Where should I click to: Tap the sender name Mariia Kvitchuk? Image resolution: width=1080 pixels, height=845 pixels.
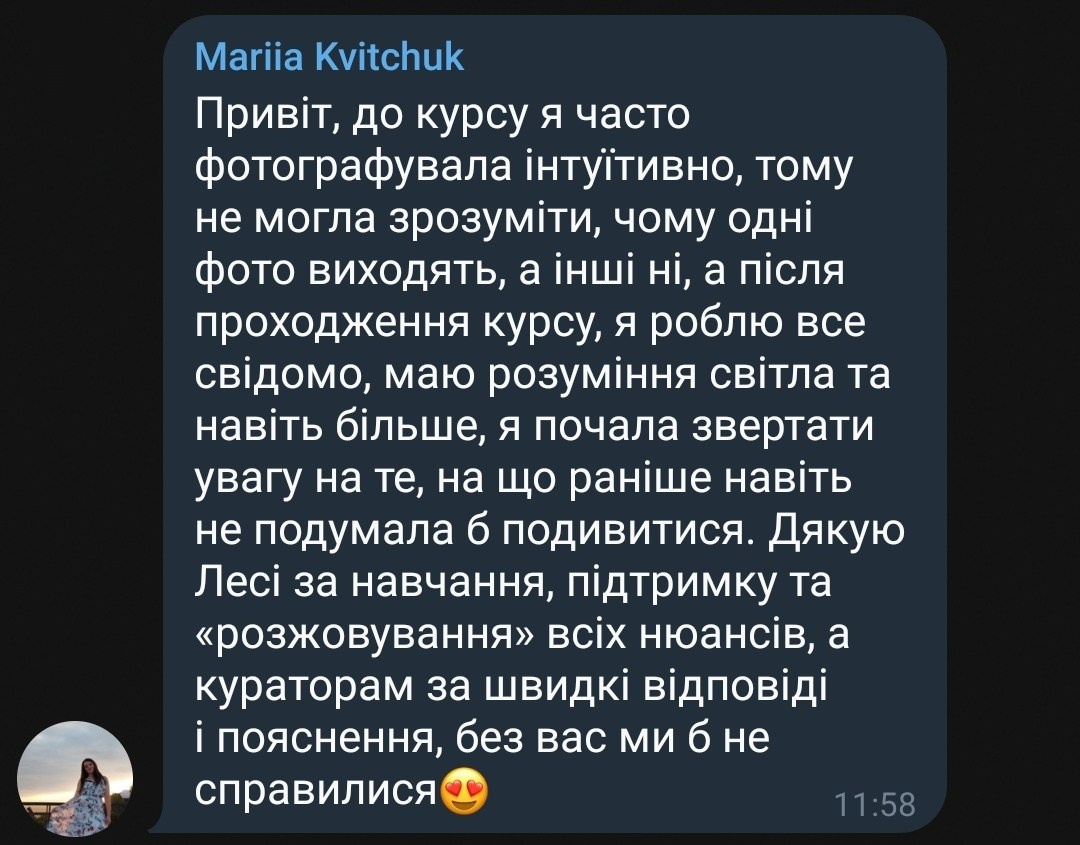329,57
